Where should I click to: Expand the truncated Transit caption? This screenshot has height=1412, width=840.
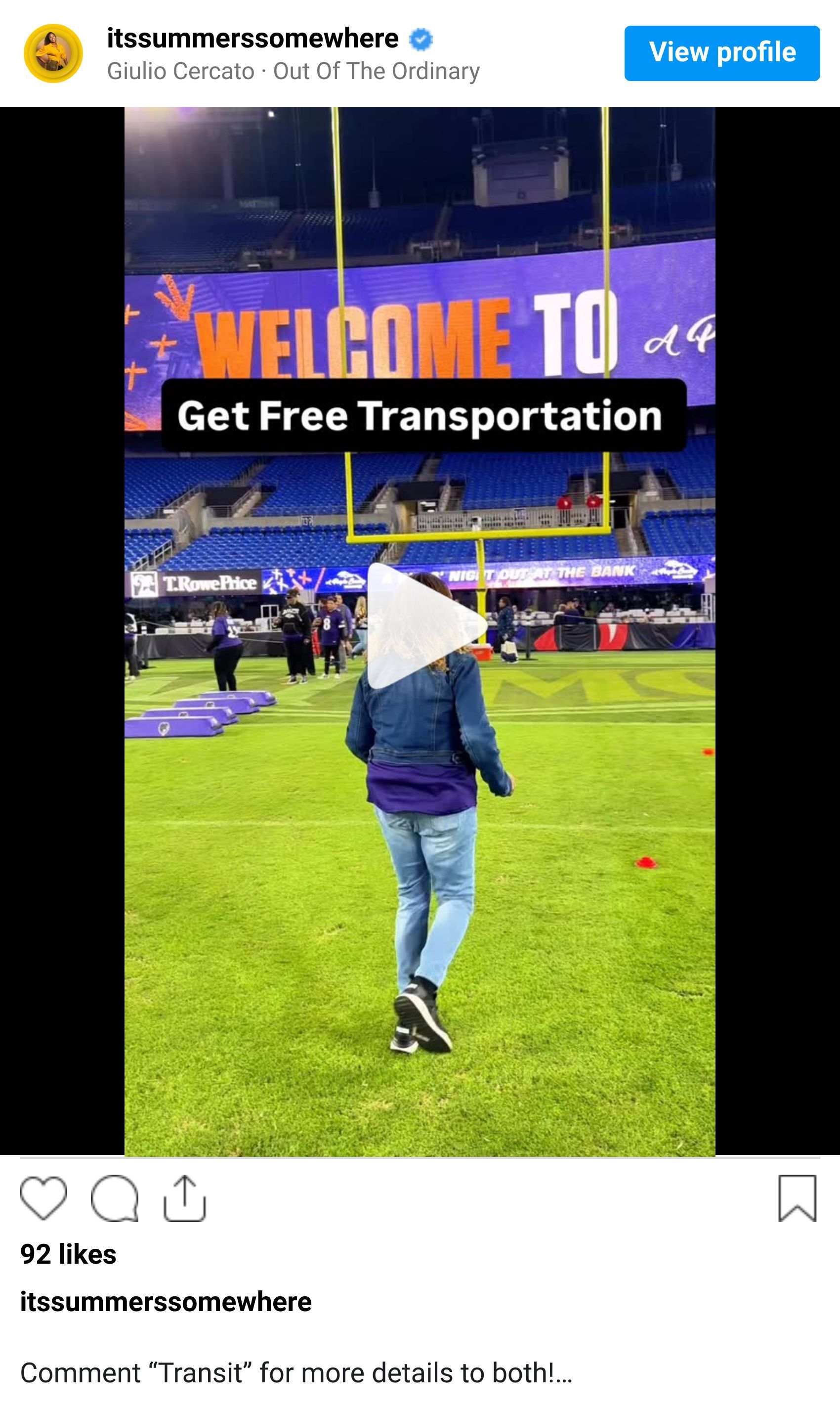[x=563, y=1373]
